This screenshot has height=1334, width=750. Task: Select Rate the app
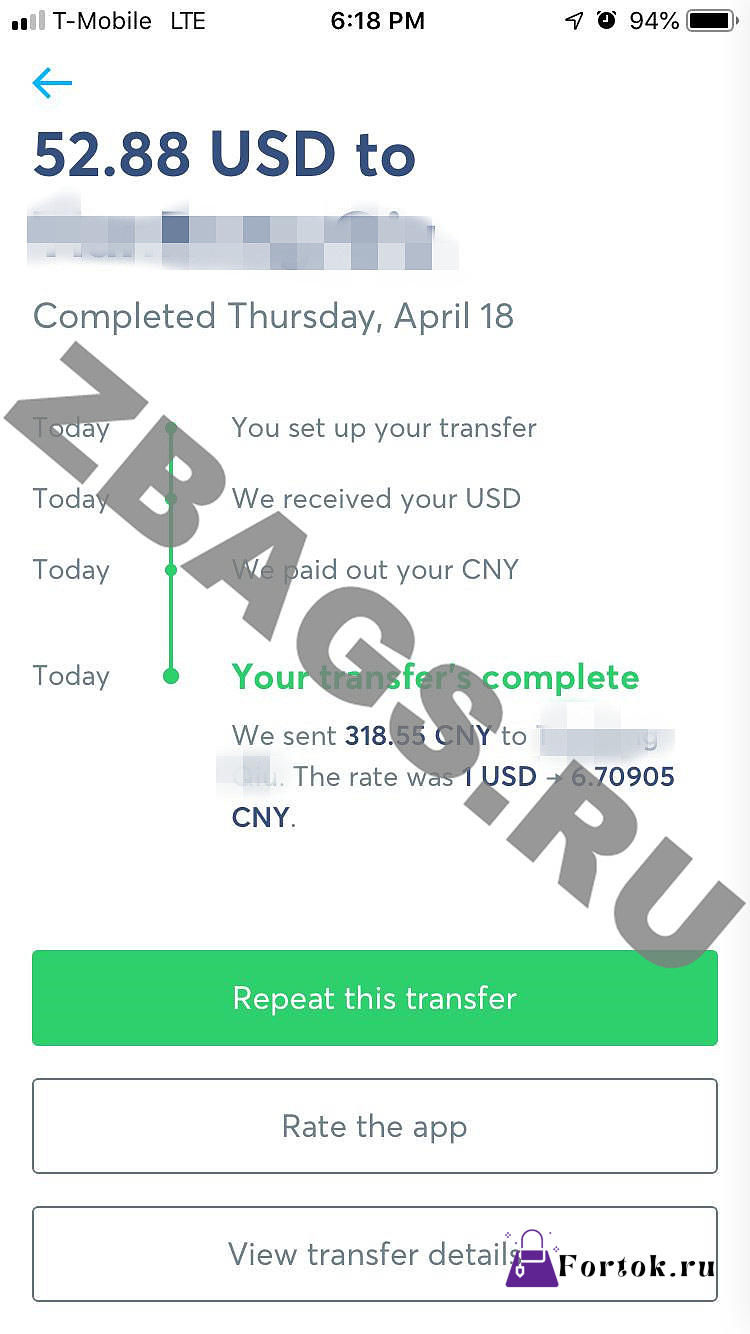[375, 1126]
